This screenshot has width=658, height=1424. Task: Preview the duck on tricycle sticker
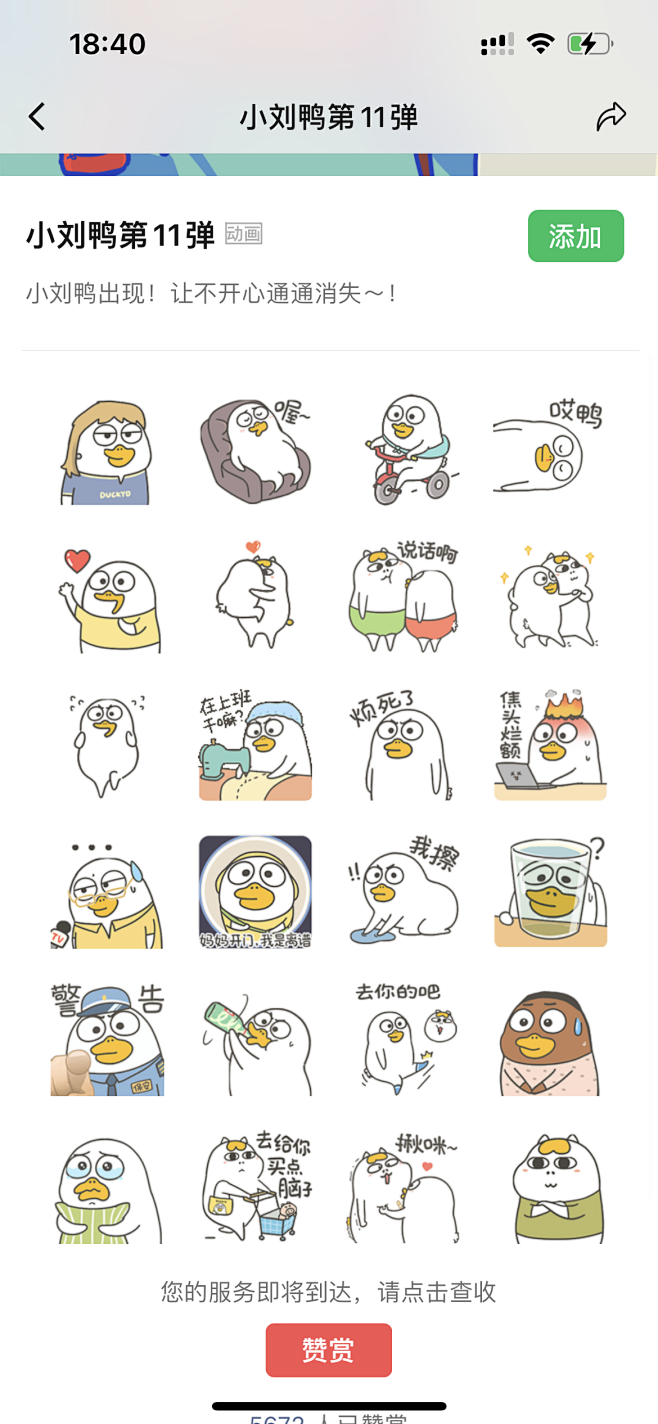pos(403,449)
